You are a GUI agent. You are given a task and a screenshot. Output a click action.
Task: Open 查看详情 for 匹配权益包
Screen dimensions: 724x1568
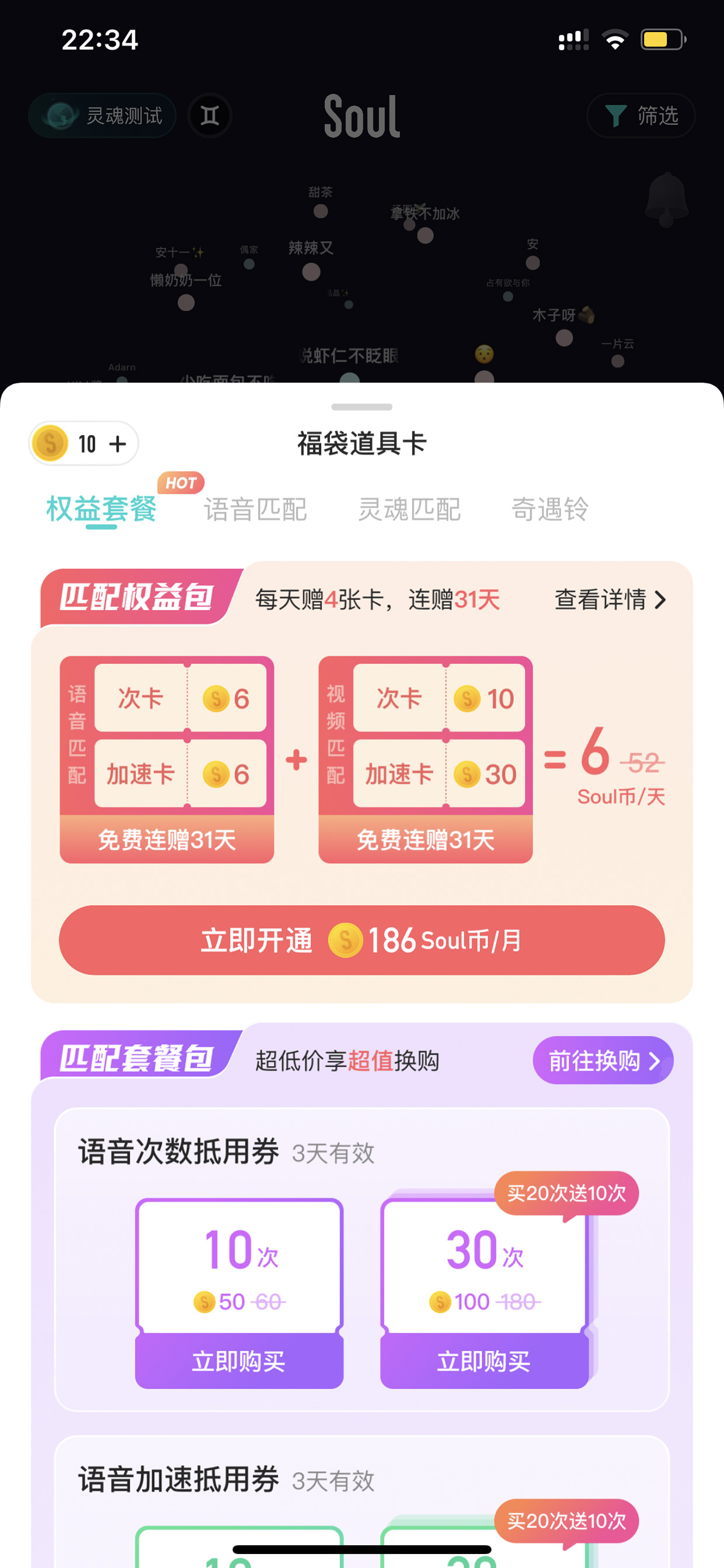click(x=610, y=599)
